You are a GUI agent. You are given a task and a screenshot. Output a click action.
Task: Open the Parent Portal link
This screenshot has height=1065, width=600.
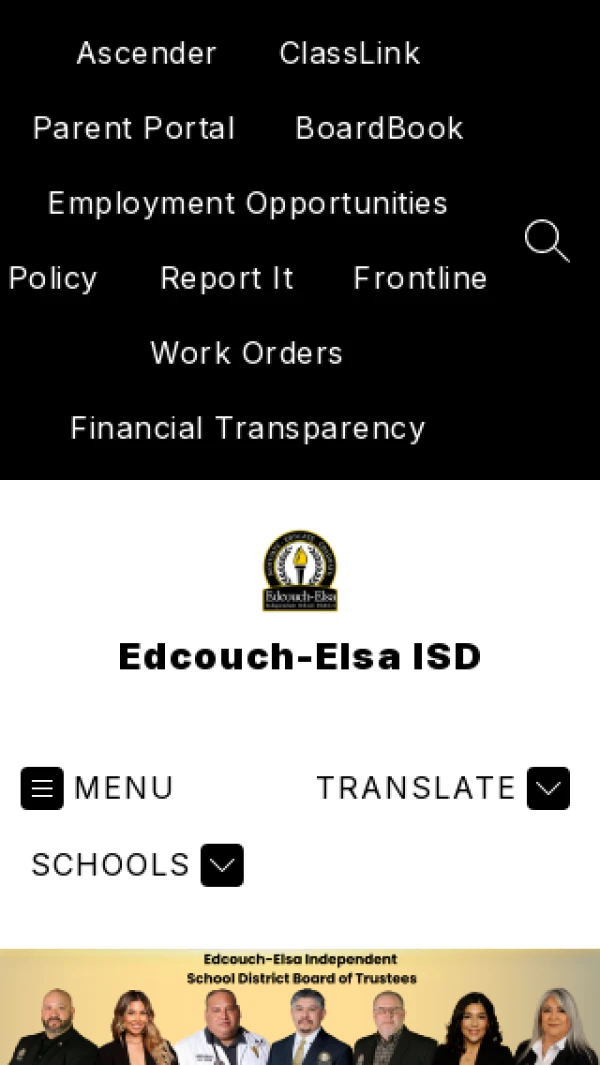134,128
